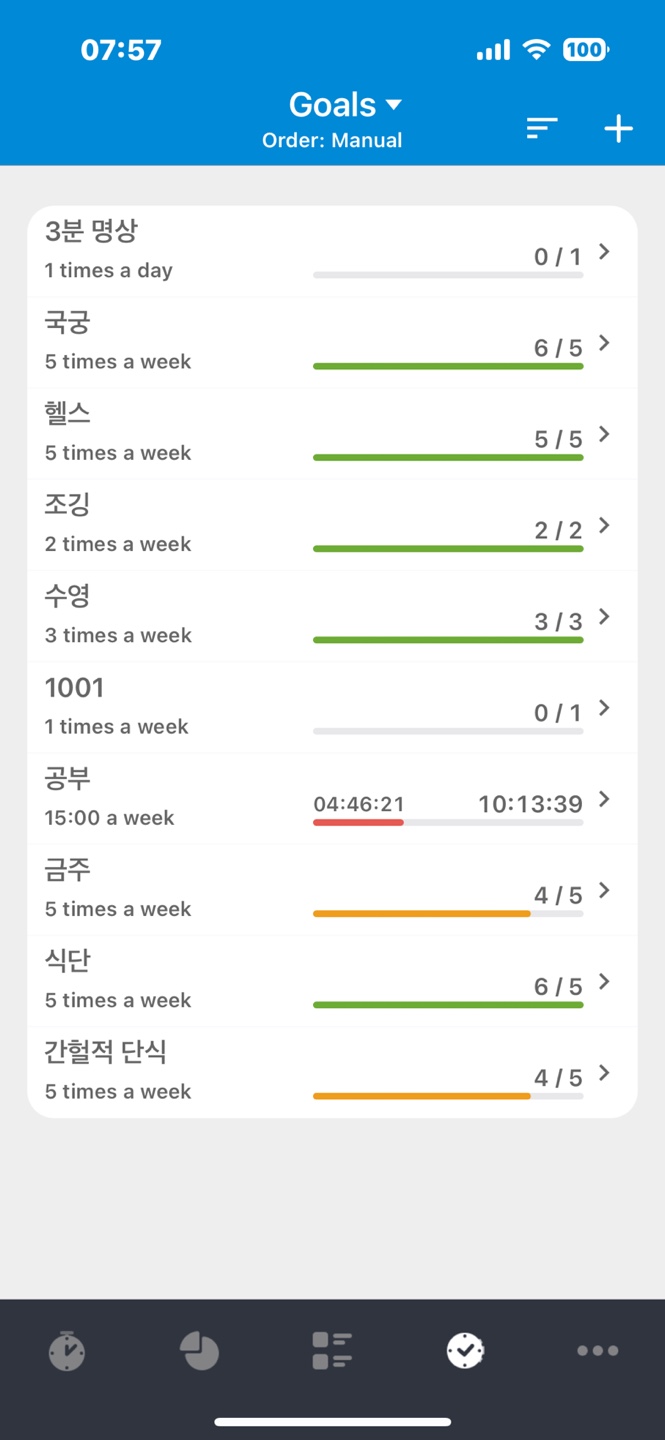Screen dimensions: 665x1440
Task: Open the 식단 goal details
Action: (332, 981)
